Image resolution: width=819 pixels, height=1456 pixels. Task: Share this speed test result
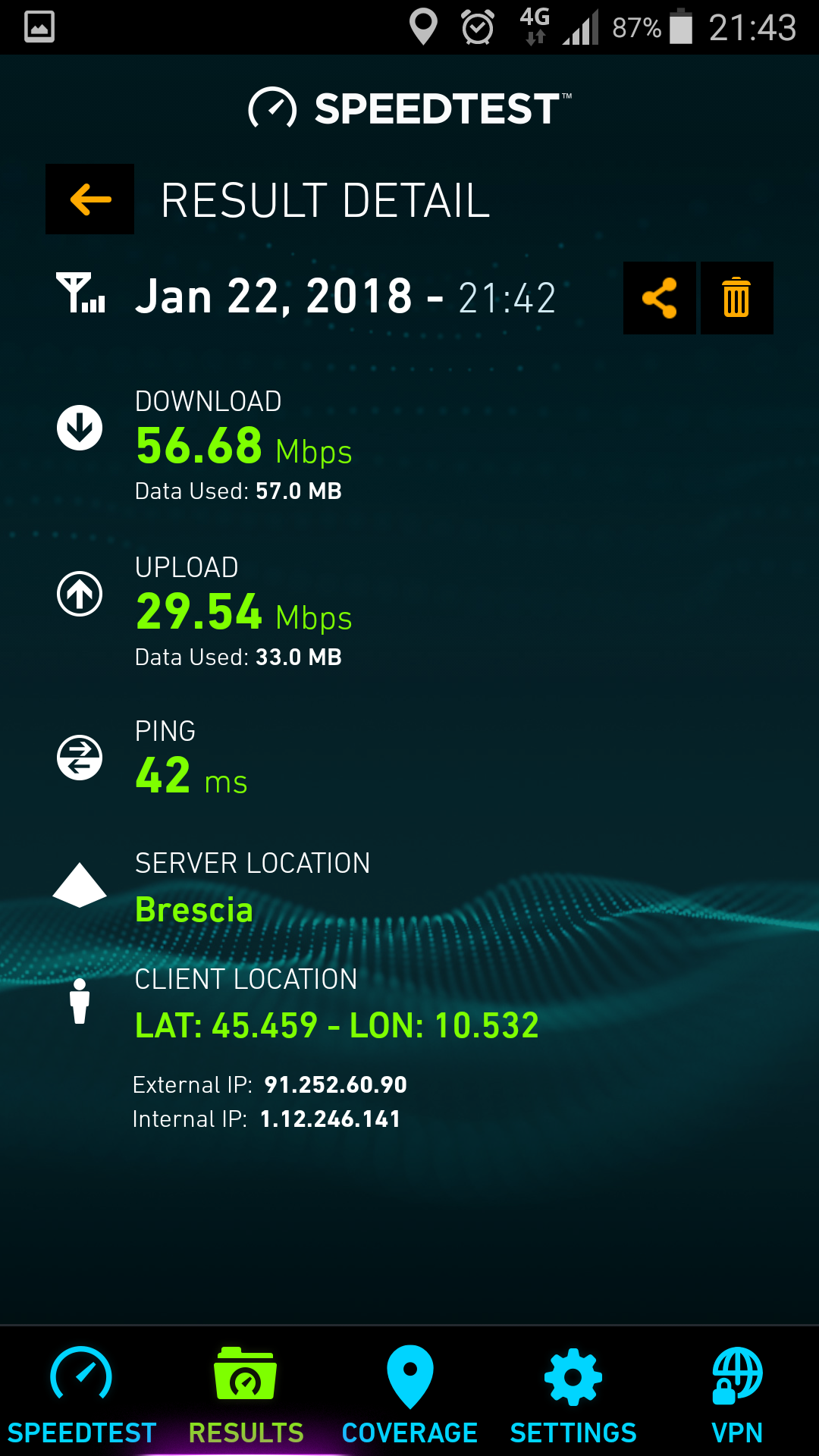pos(659,298)
